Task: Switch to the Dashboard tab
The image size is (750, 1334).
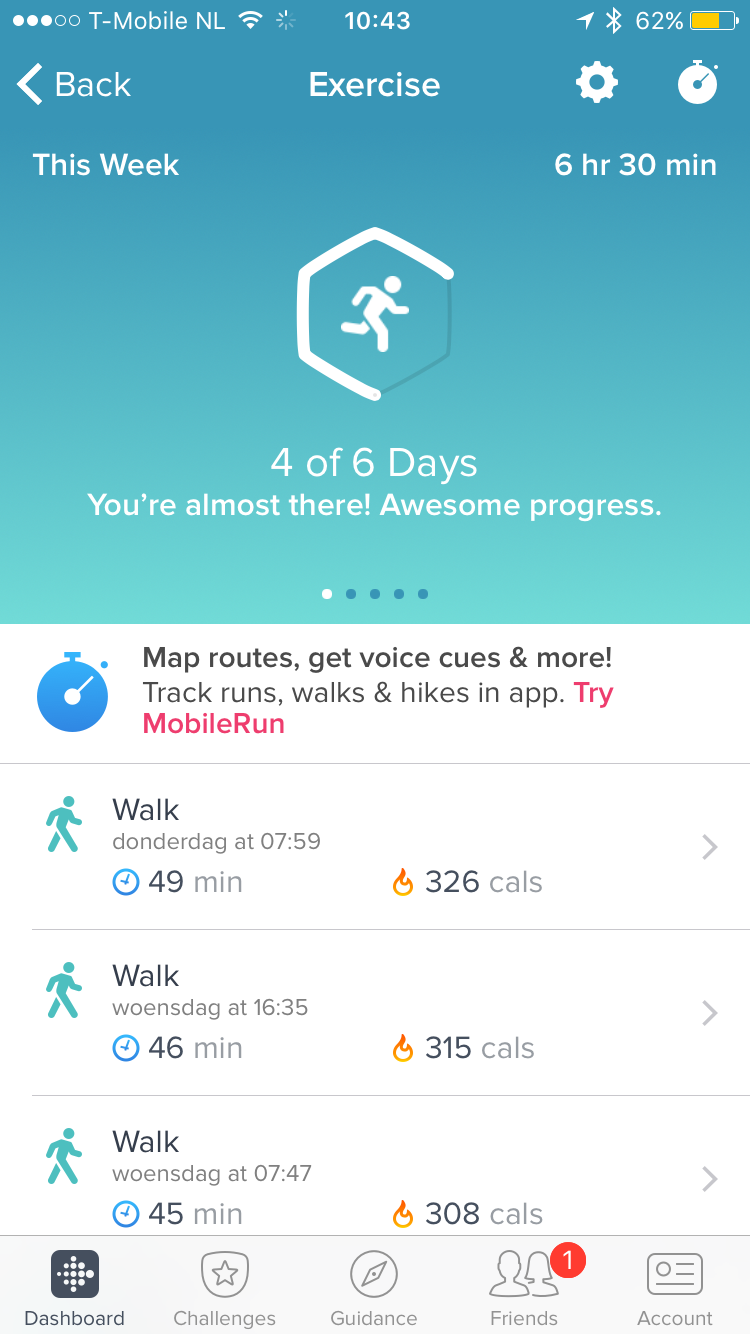Action: pos(75,1287)
